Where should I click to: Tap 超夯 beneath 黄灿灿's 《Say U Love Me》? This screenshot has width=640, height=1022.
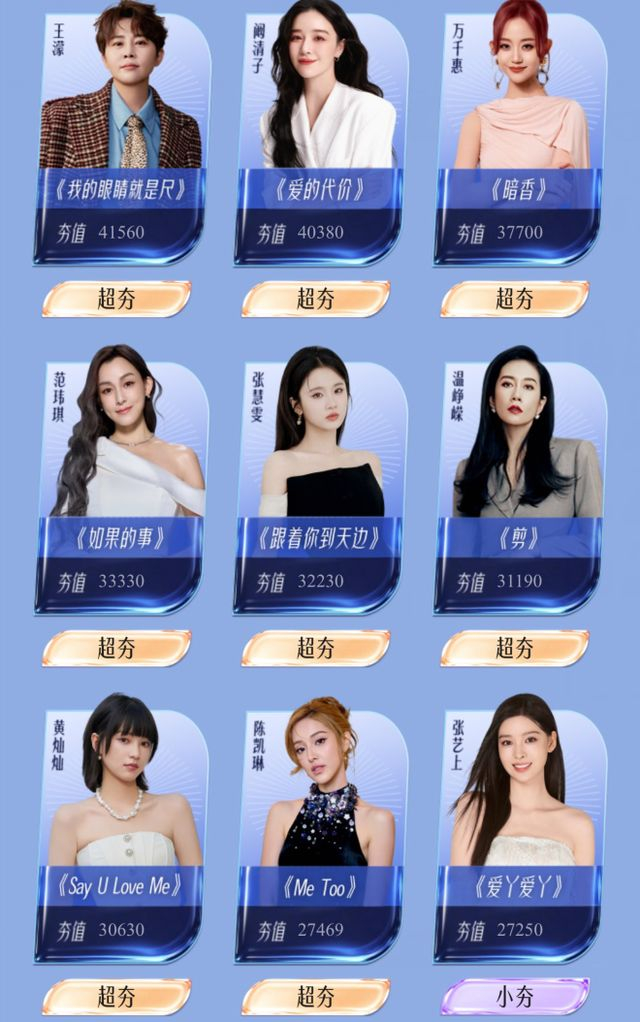[x=117, y=996]
